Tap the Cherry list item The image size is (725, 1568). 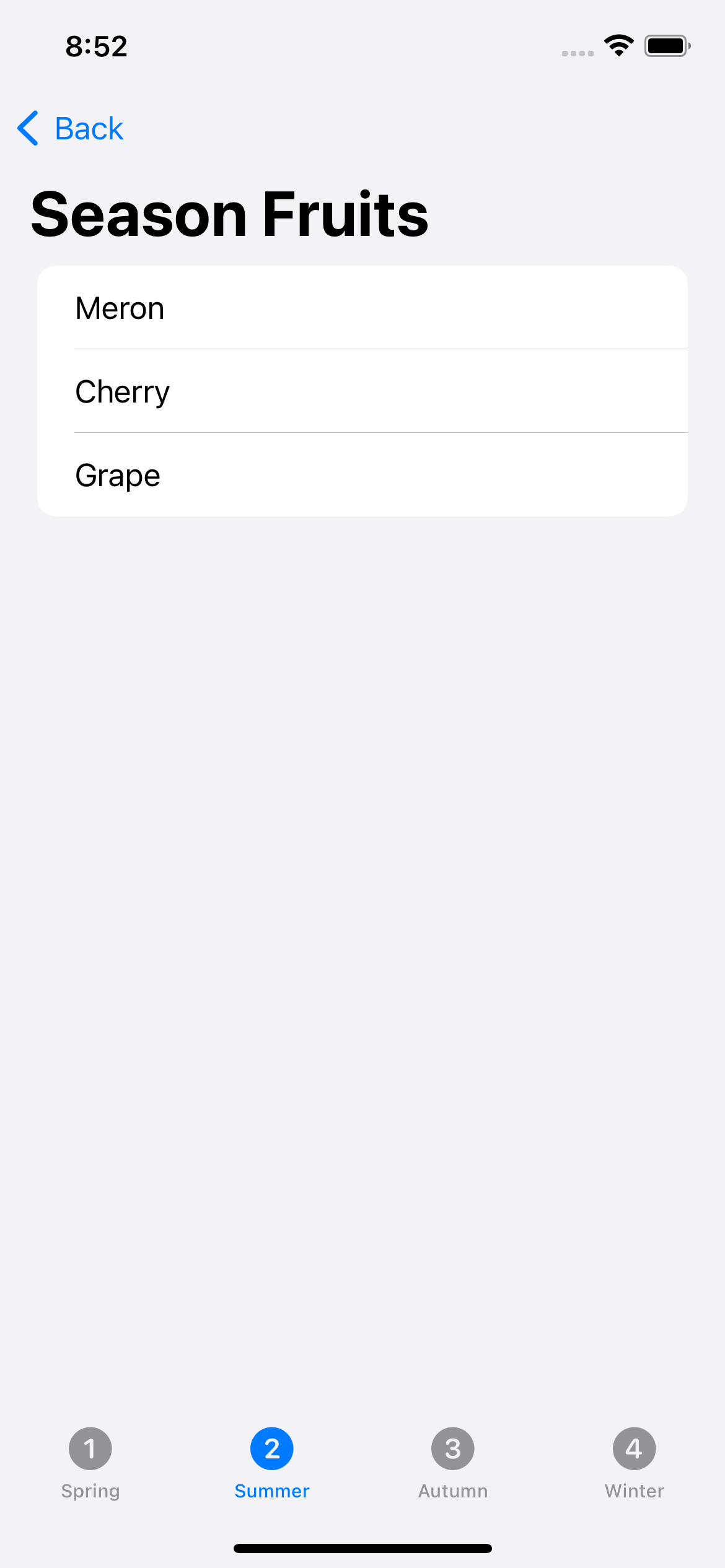click(x=362, y=391)
